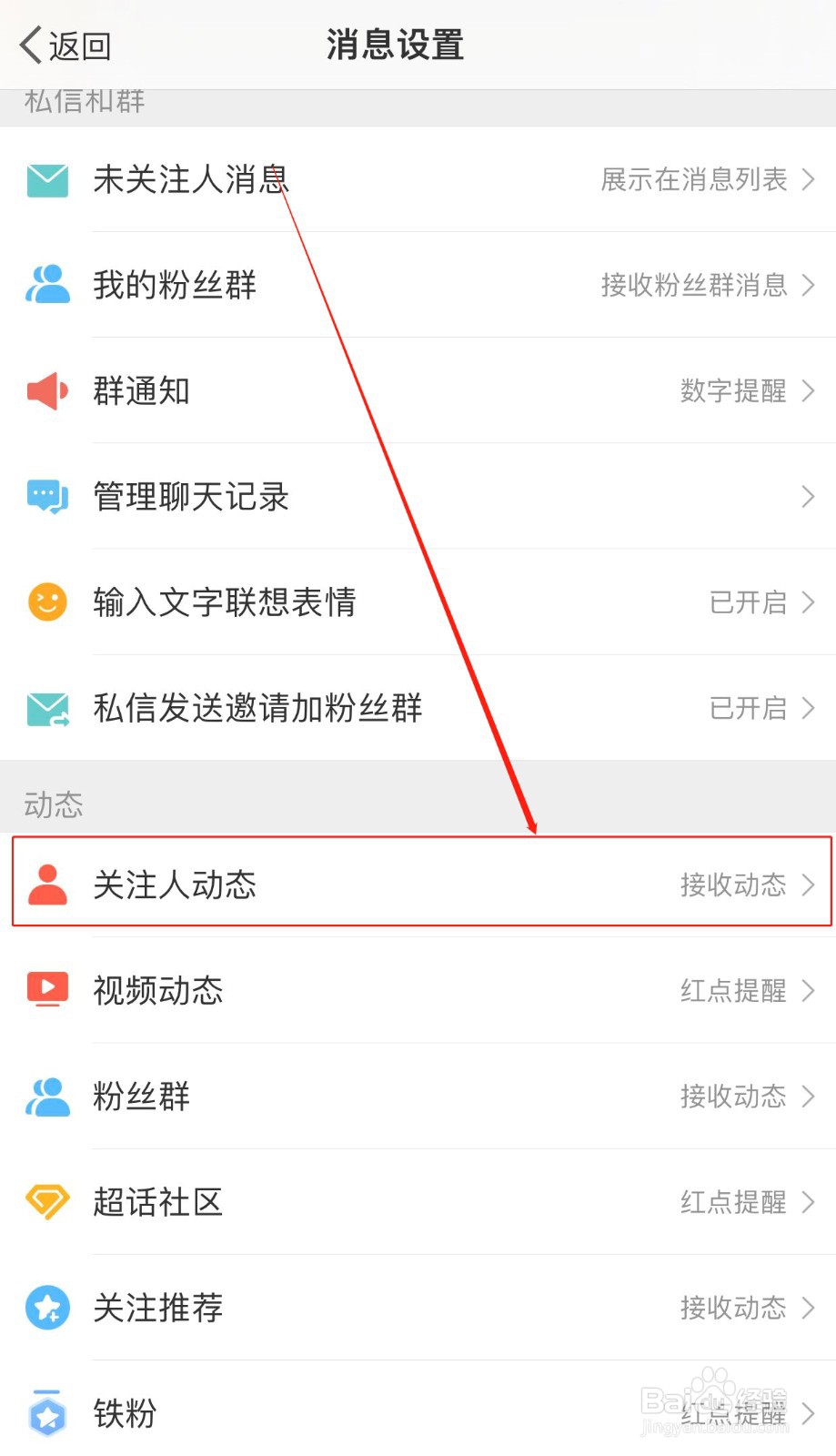Expand the 粉丝群 receive dynamics chevron
Image resolution: width=836 pixels, height=1456 pixels.
[808, 1097]
